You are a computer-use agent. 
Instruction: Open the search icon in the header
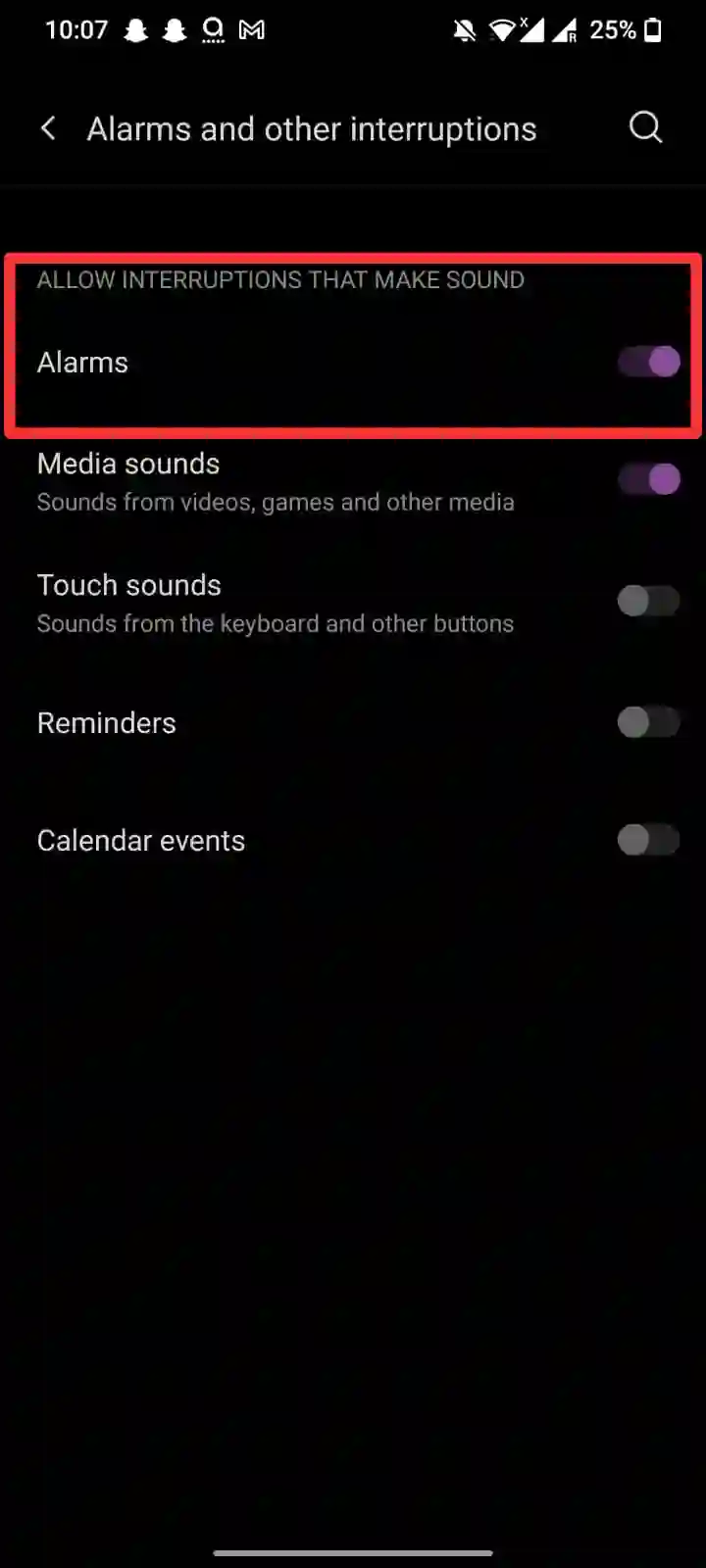tap(645, 127)
